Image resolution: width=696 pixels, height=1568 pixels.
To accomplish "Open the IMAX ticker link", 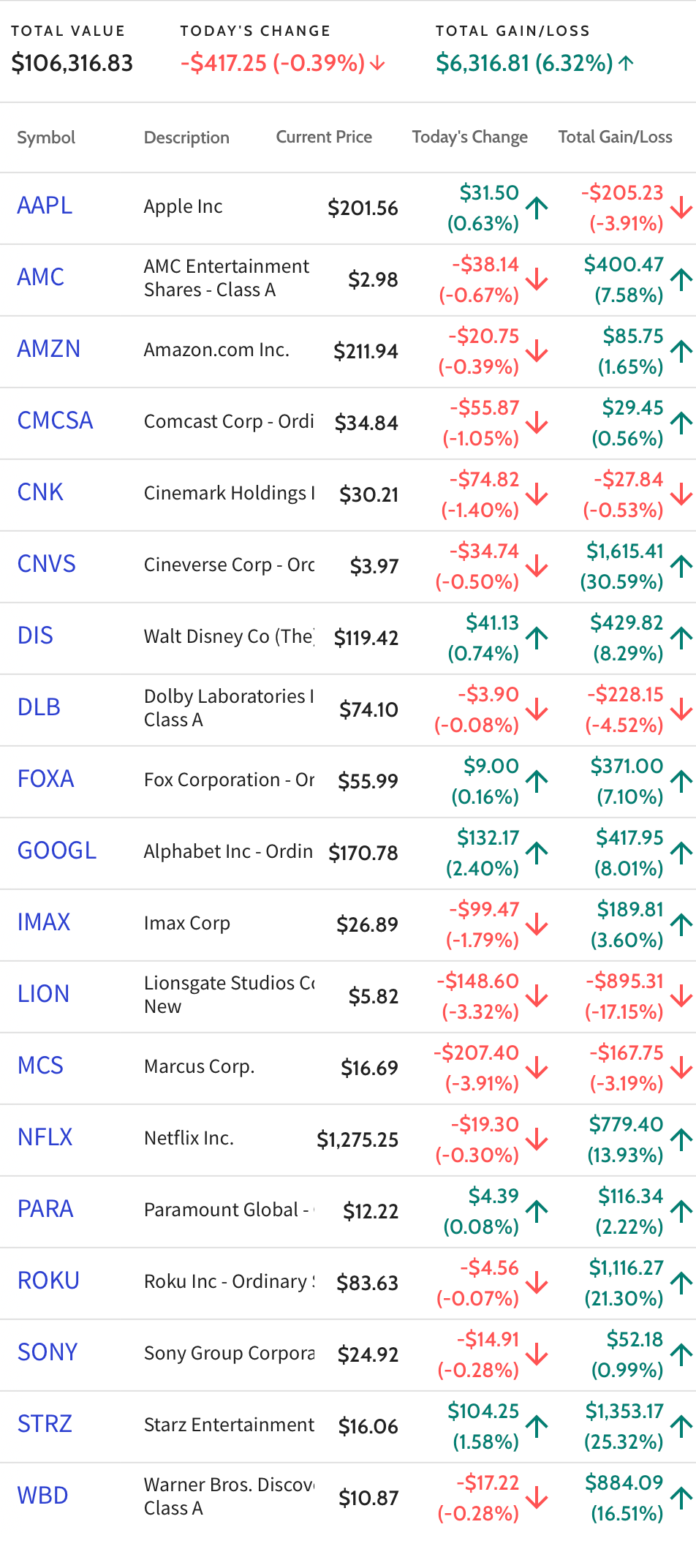I will (44, 922).
